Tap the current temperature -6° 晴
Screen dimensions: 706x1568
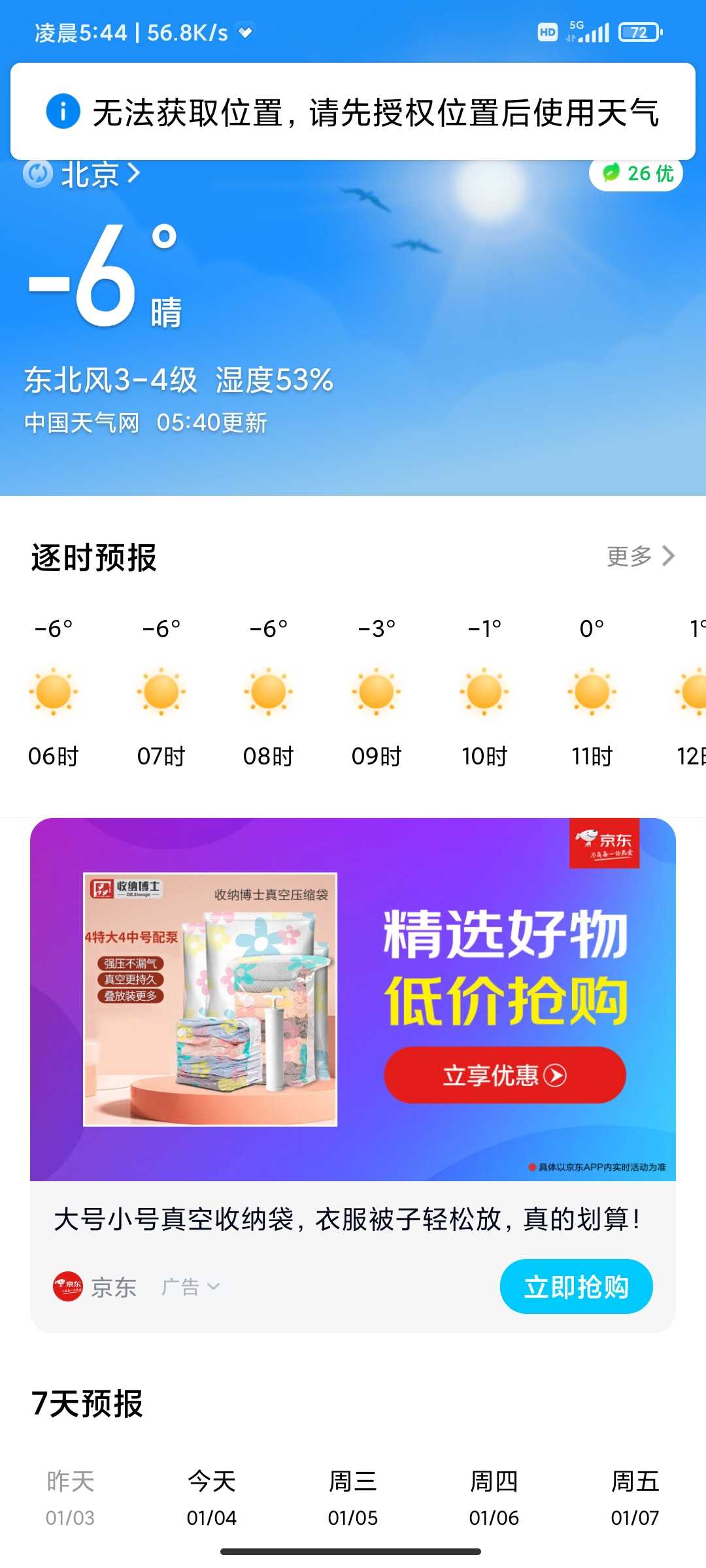coord(105,274)
